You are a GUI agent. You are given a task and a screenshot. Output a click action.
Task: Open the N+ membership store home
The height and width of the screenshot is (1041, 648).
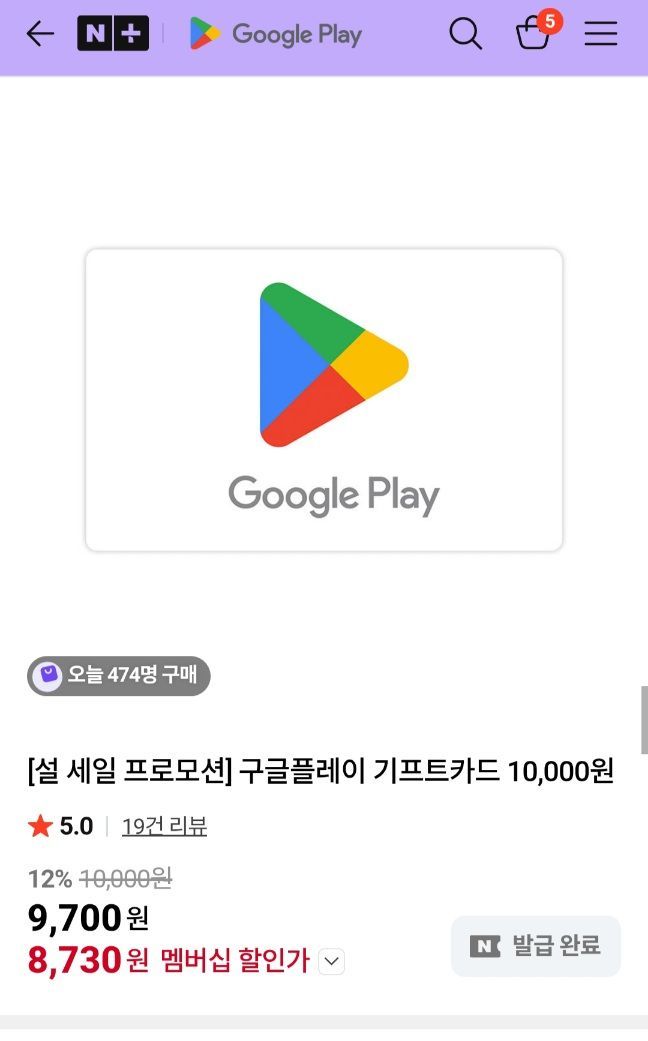[x=113, y=34]
